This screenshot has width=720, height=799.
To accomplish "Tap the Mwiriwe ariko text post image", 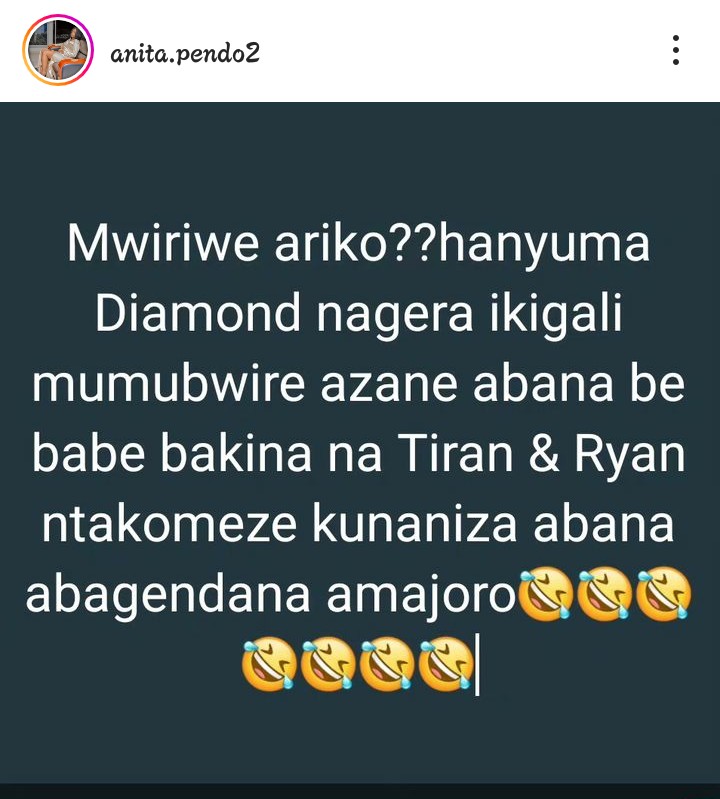I will click(x=360, y=440).
